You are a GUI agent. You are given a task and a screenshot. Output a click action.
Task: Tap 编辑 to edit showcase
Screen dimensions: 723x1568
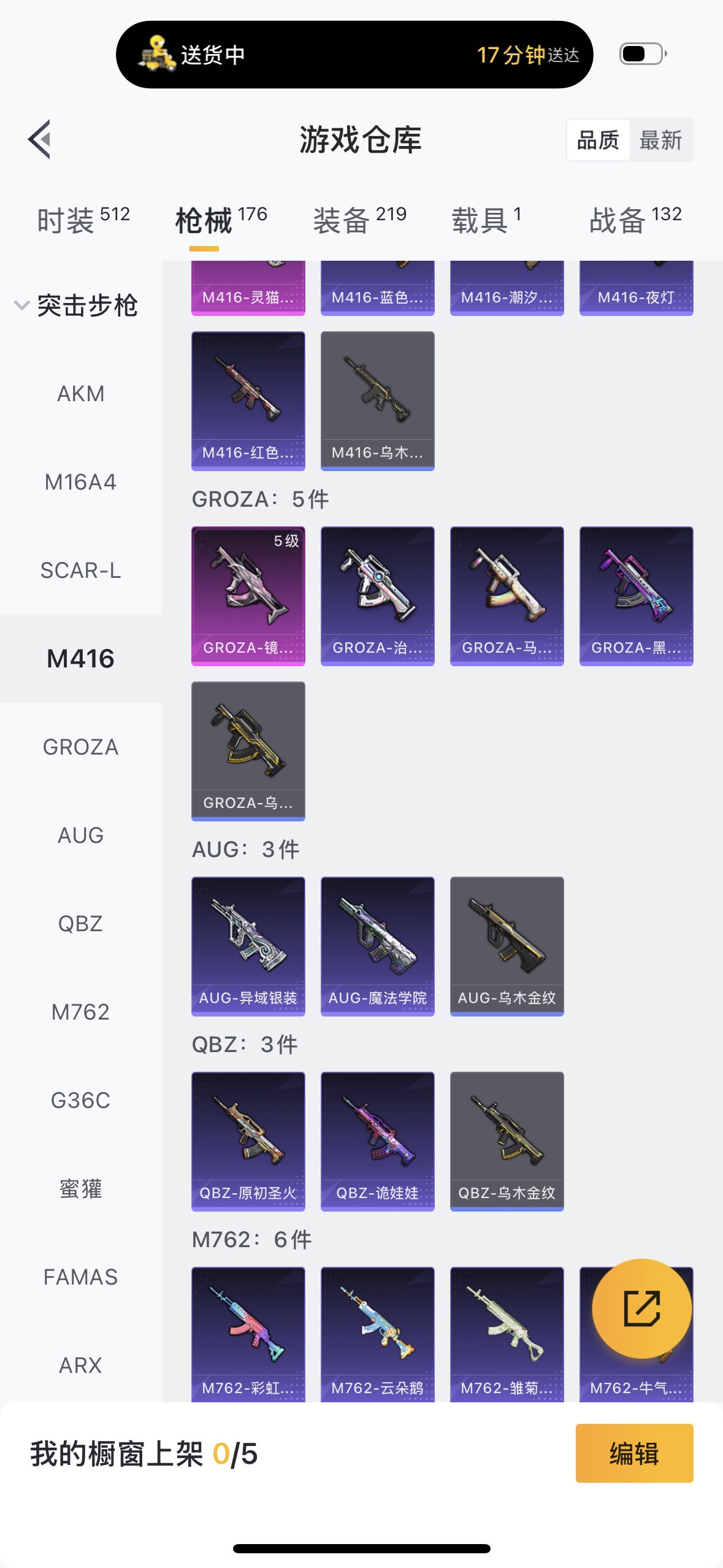coord(635,1453)
